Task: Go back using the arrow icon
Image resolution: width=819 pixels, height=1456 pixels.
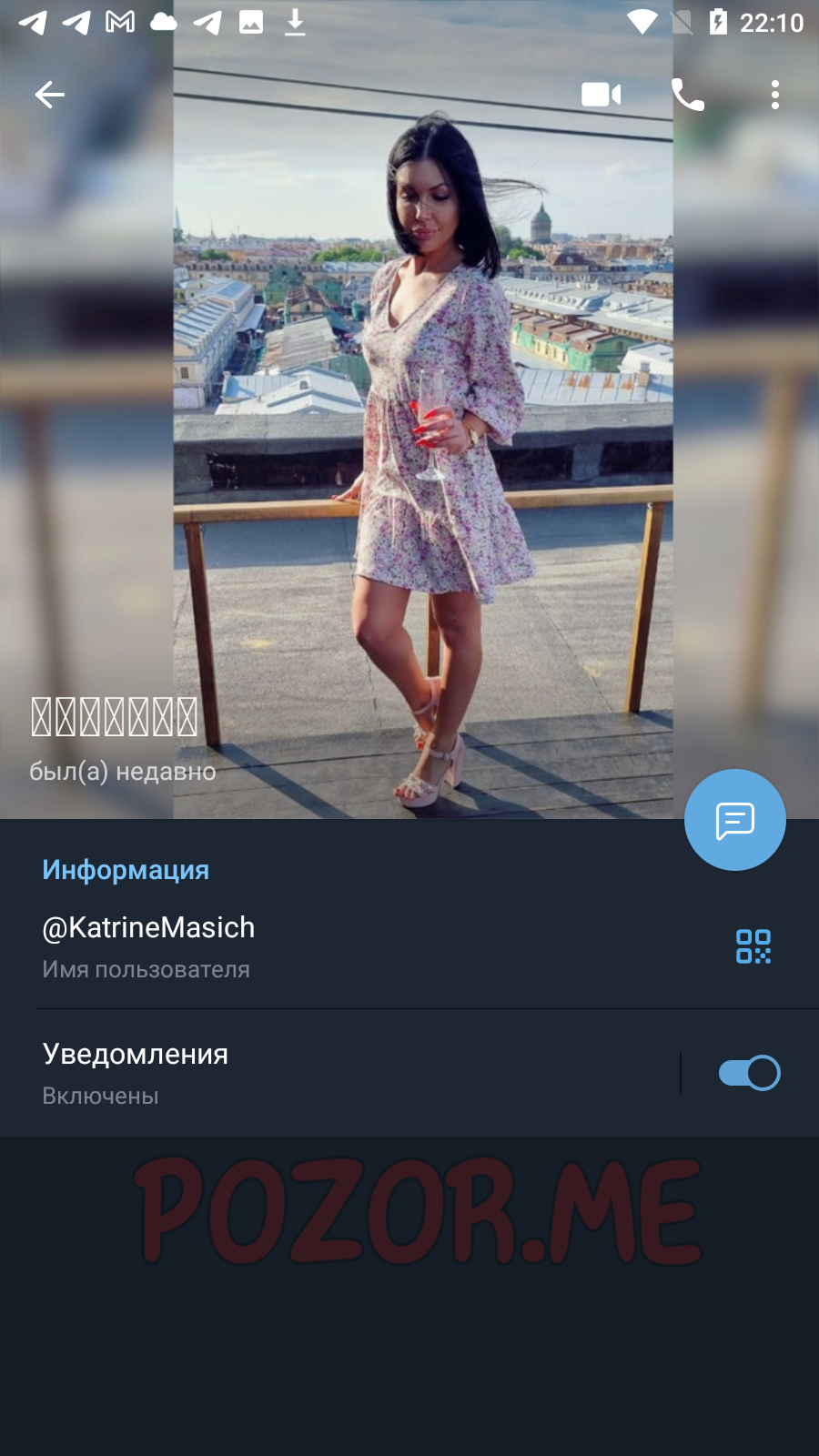Action: pos(50,95)
